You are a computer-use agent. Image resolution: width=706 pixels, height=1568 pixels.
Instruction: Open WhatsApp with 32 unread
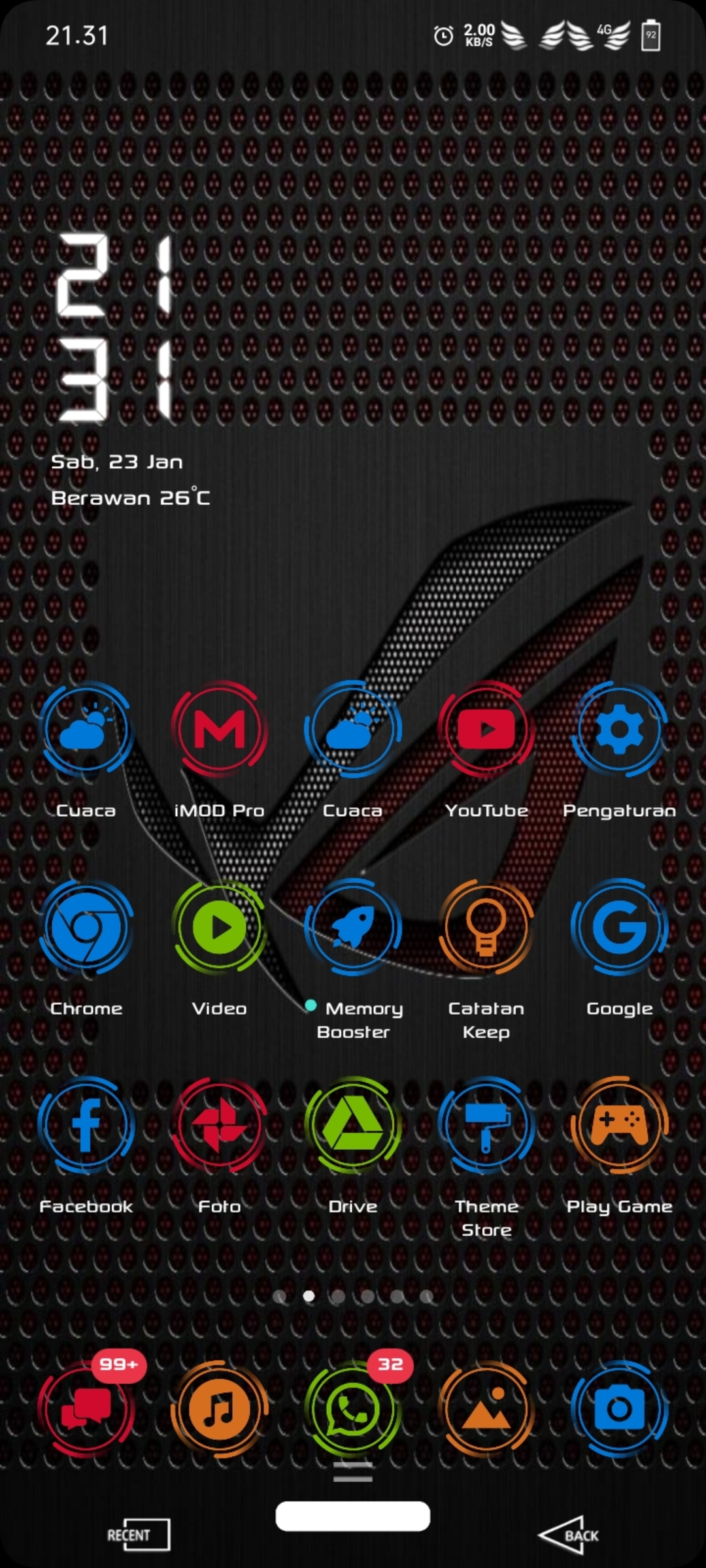[353, 1409]
